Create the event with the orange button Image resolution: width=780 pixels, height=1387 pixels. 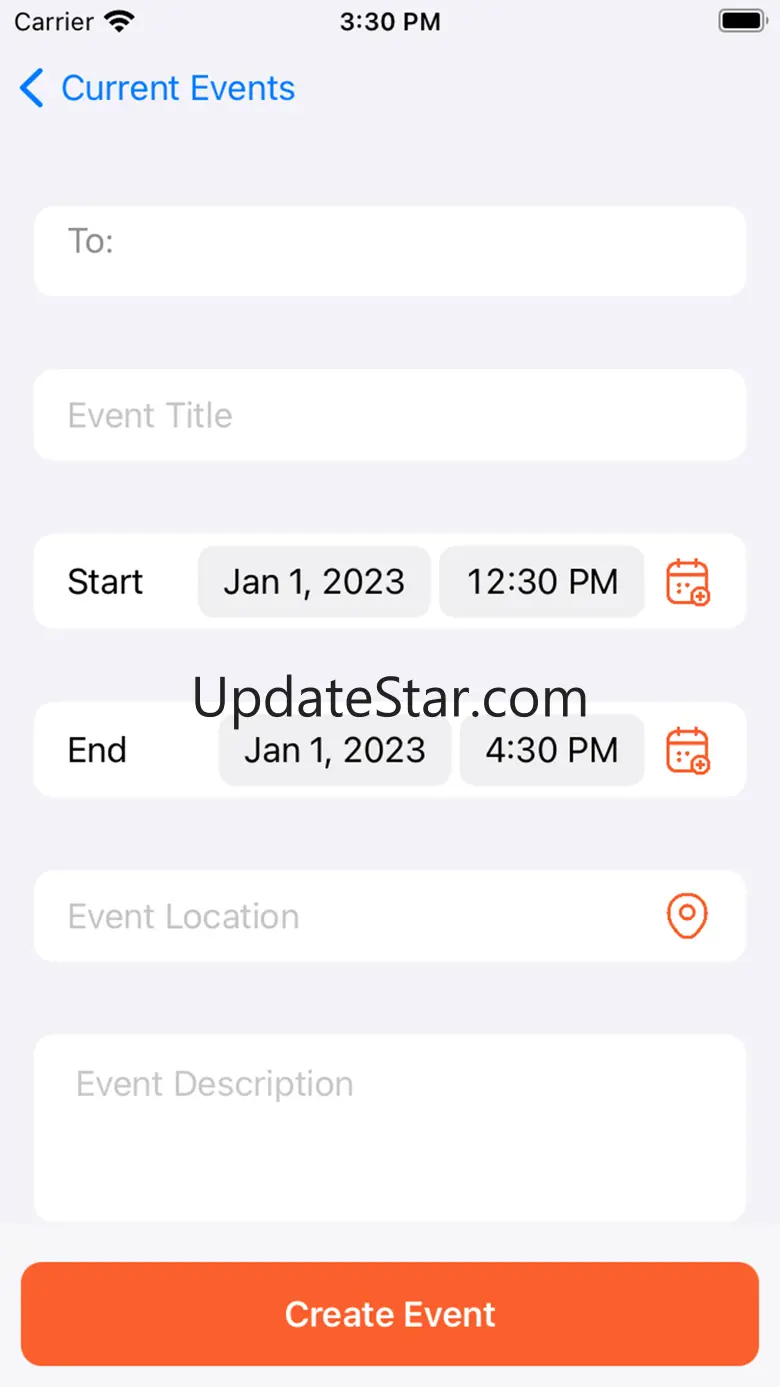pyautogui.click(x=390, y=1313)
